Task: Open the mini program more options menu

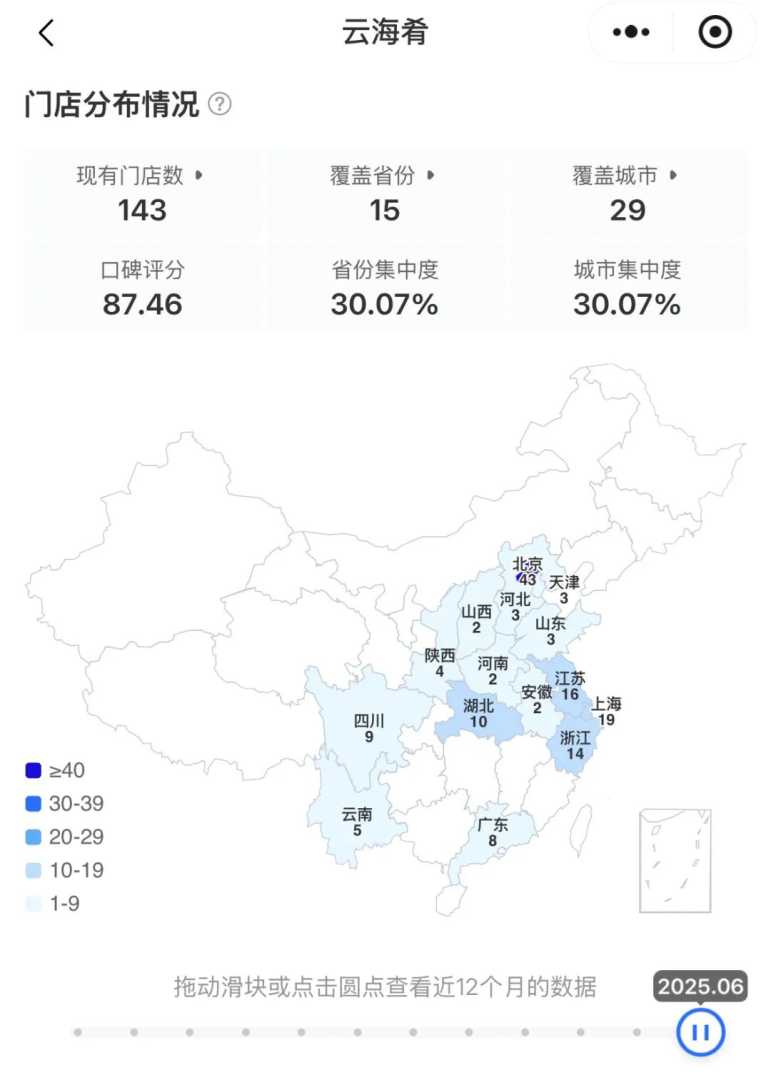Action: point(631,33)
